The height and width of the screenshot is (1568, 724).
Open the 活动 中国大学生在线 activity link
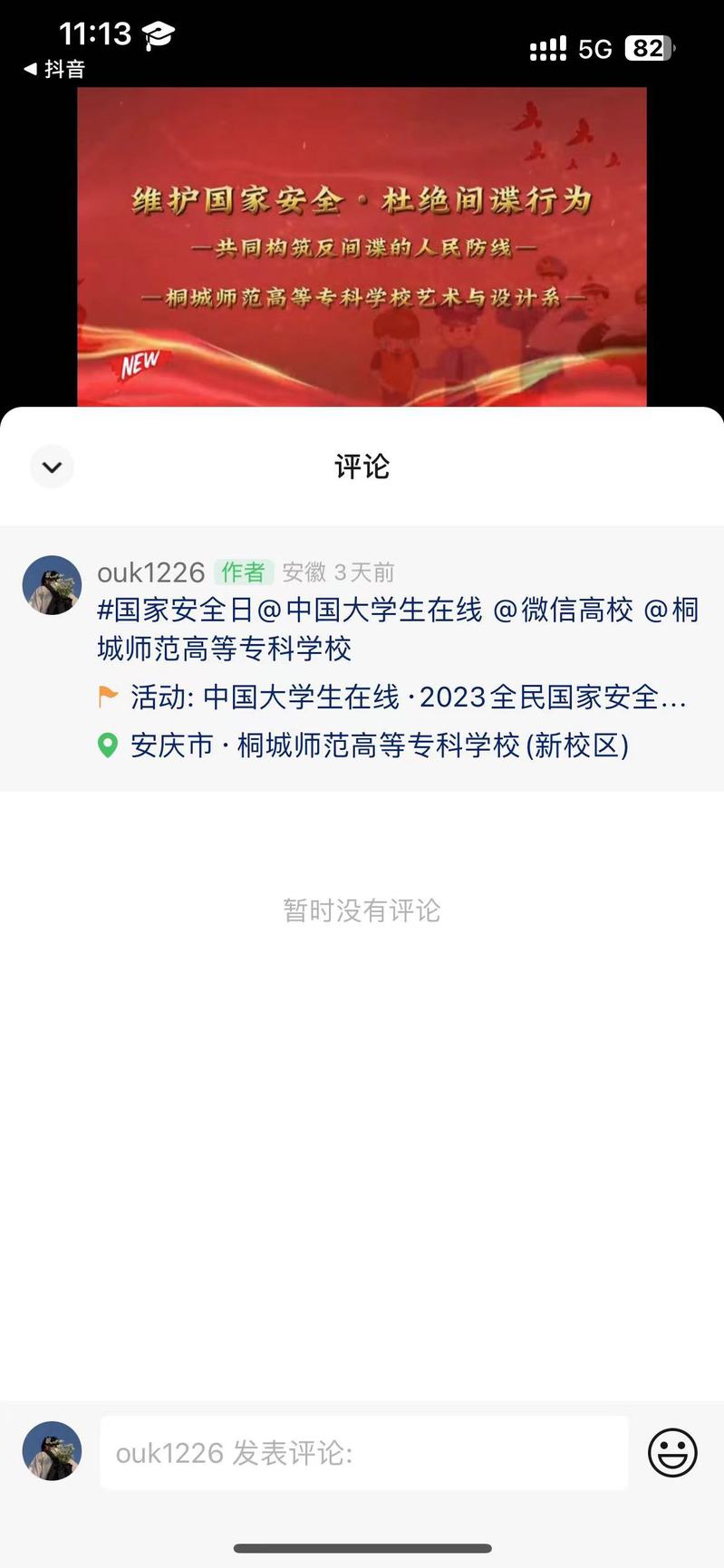coord(408,697)
